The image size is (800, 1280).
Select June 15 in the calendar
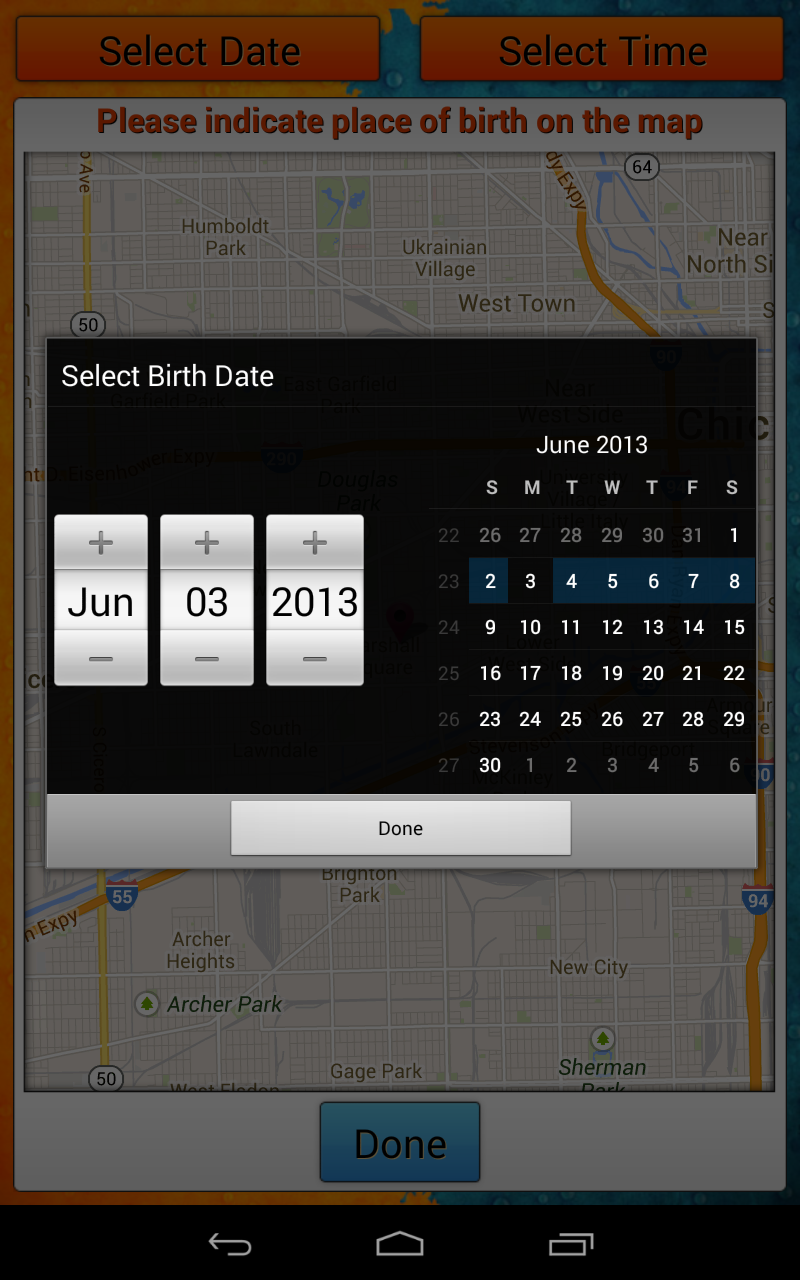[734, 627]
